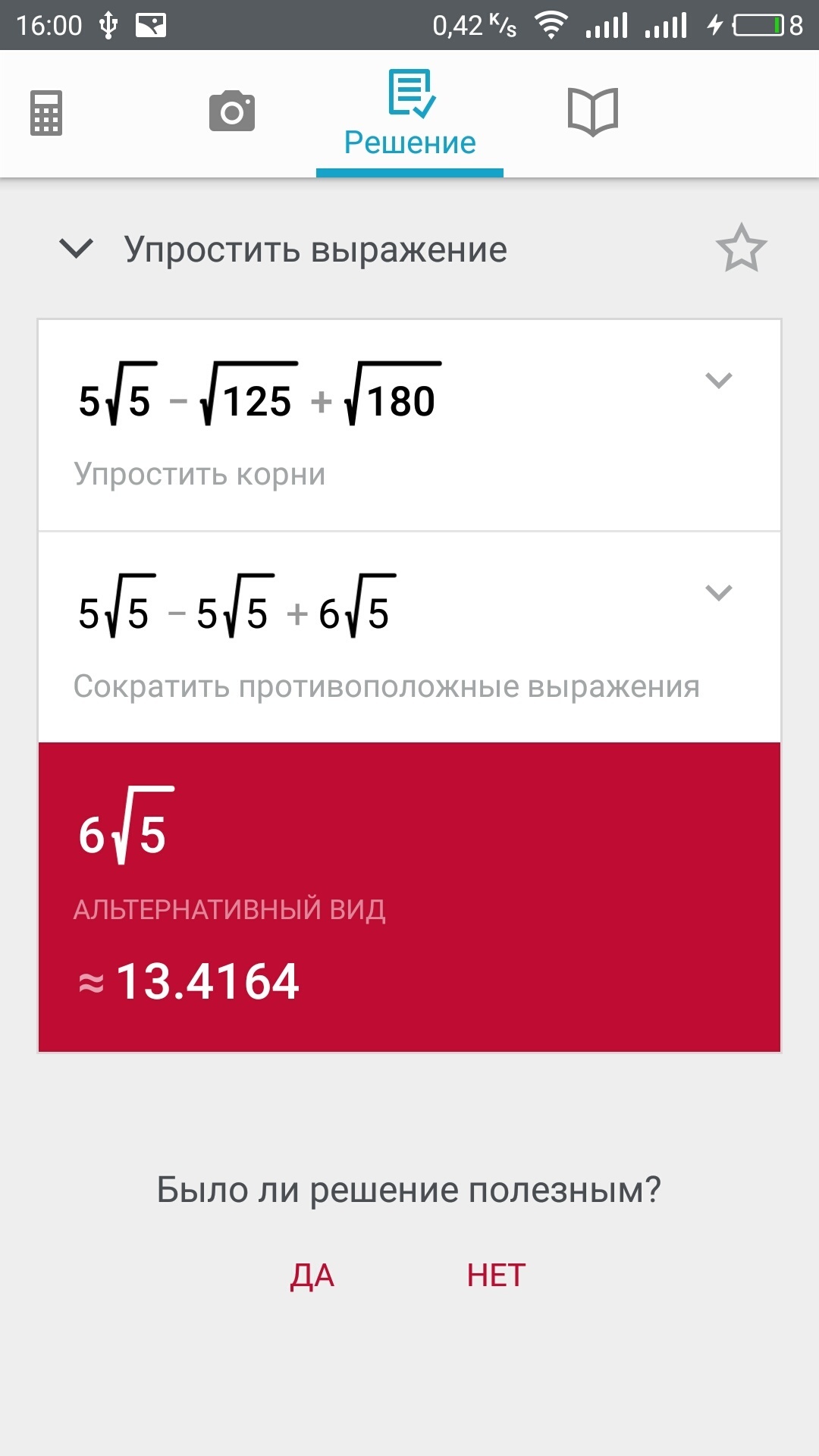Open the final result 6√5 card

click(409, 897)
